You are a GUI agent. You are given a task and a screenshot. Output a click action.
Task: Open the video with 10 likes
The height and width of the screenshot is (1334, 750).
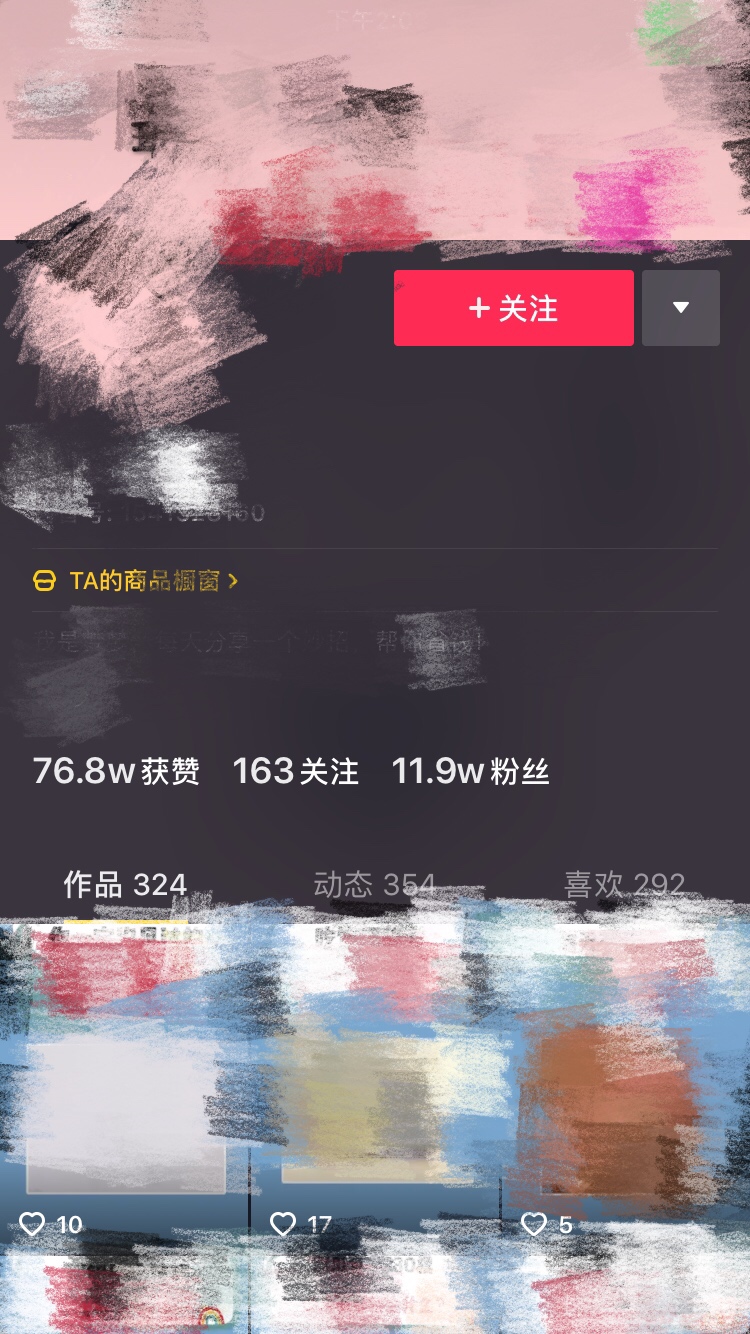click(124, 1080)
